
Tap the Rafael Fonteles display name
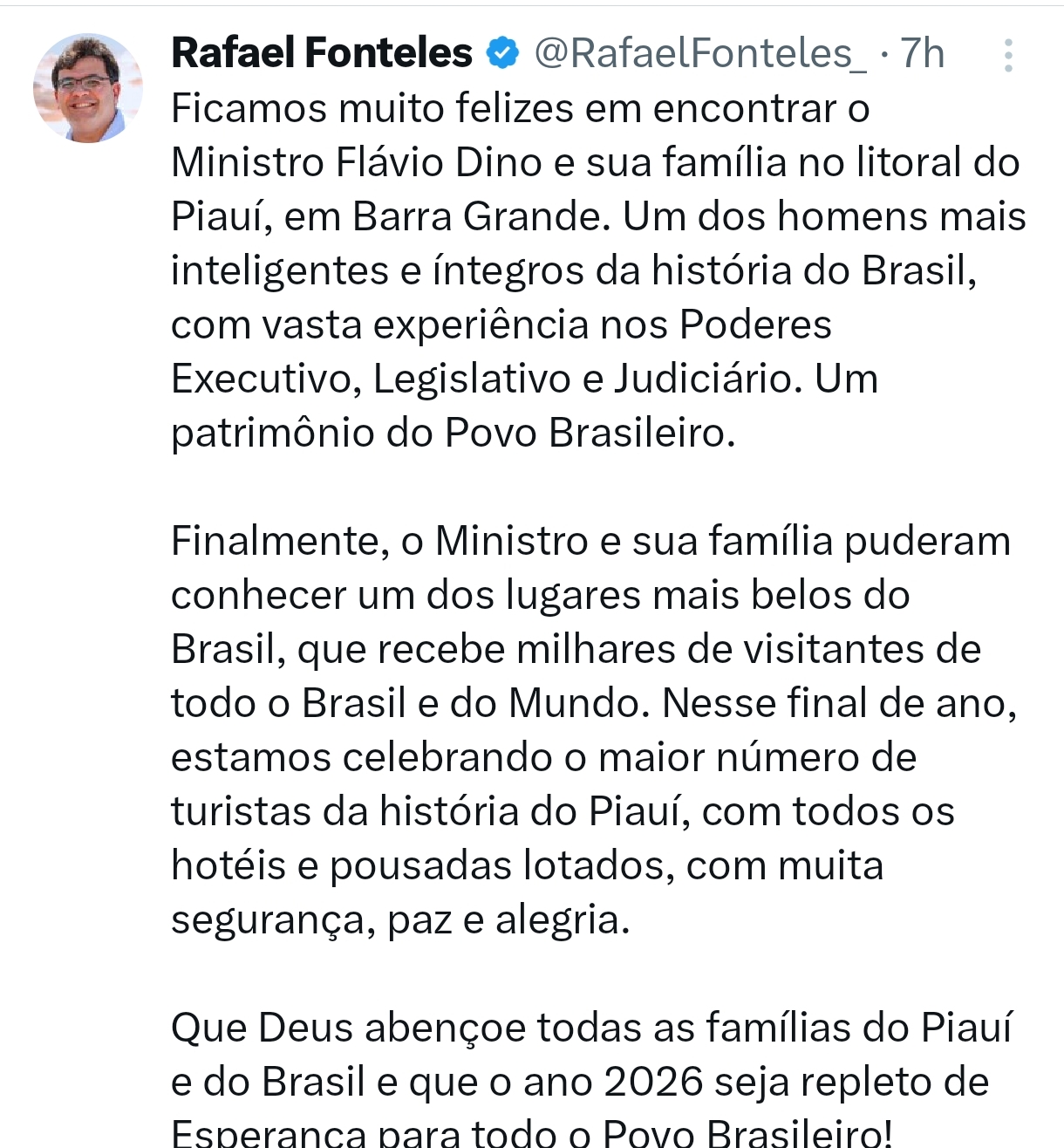tap(321, 53)
